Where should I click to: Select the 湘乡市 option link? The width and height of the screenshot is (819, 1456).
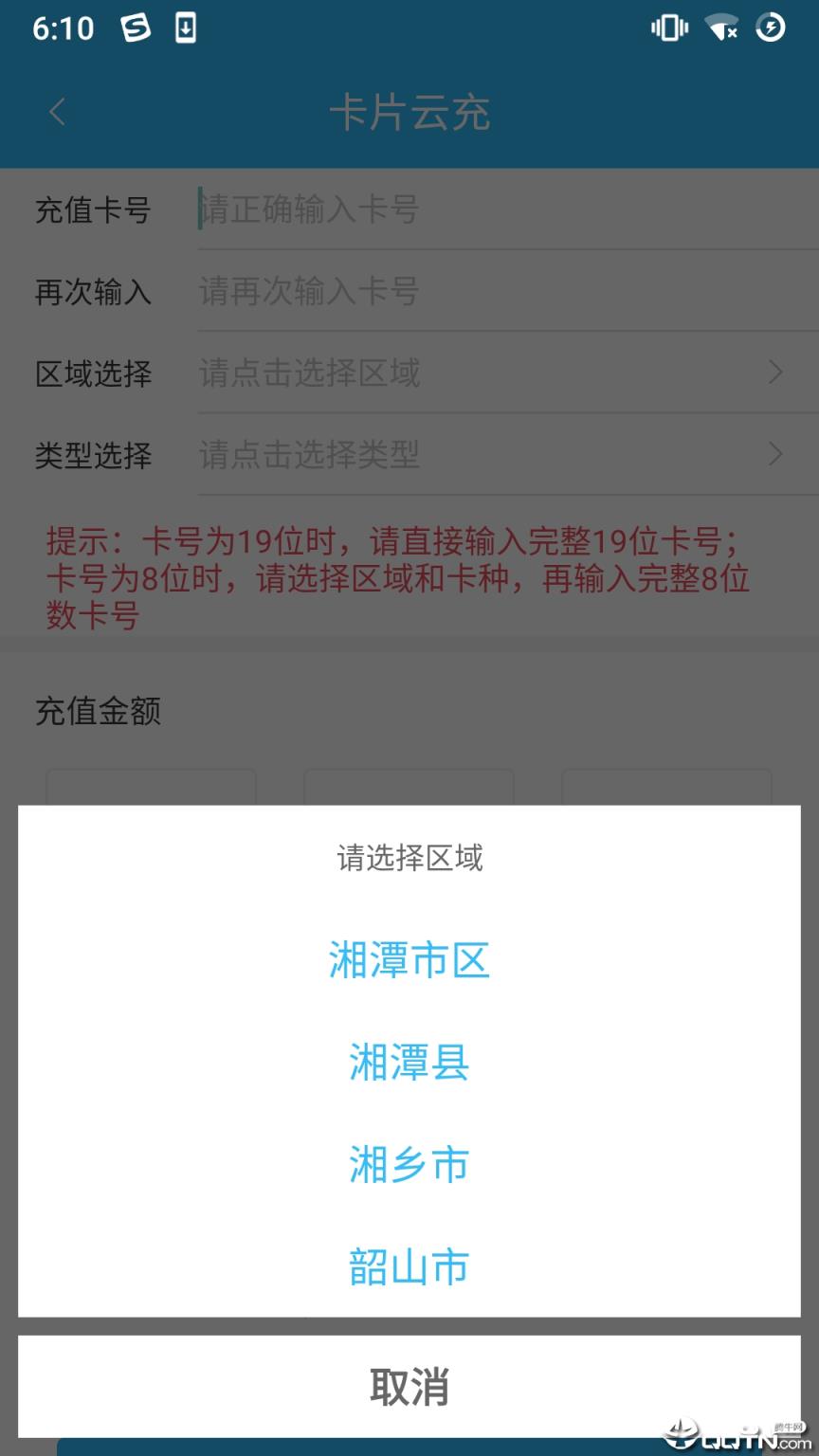(x=409, y=1165)
